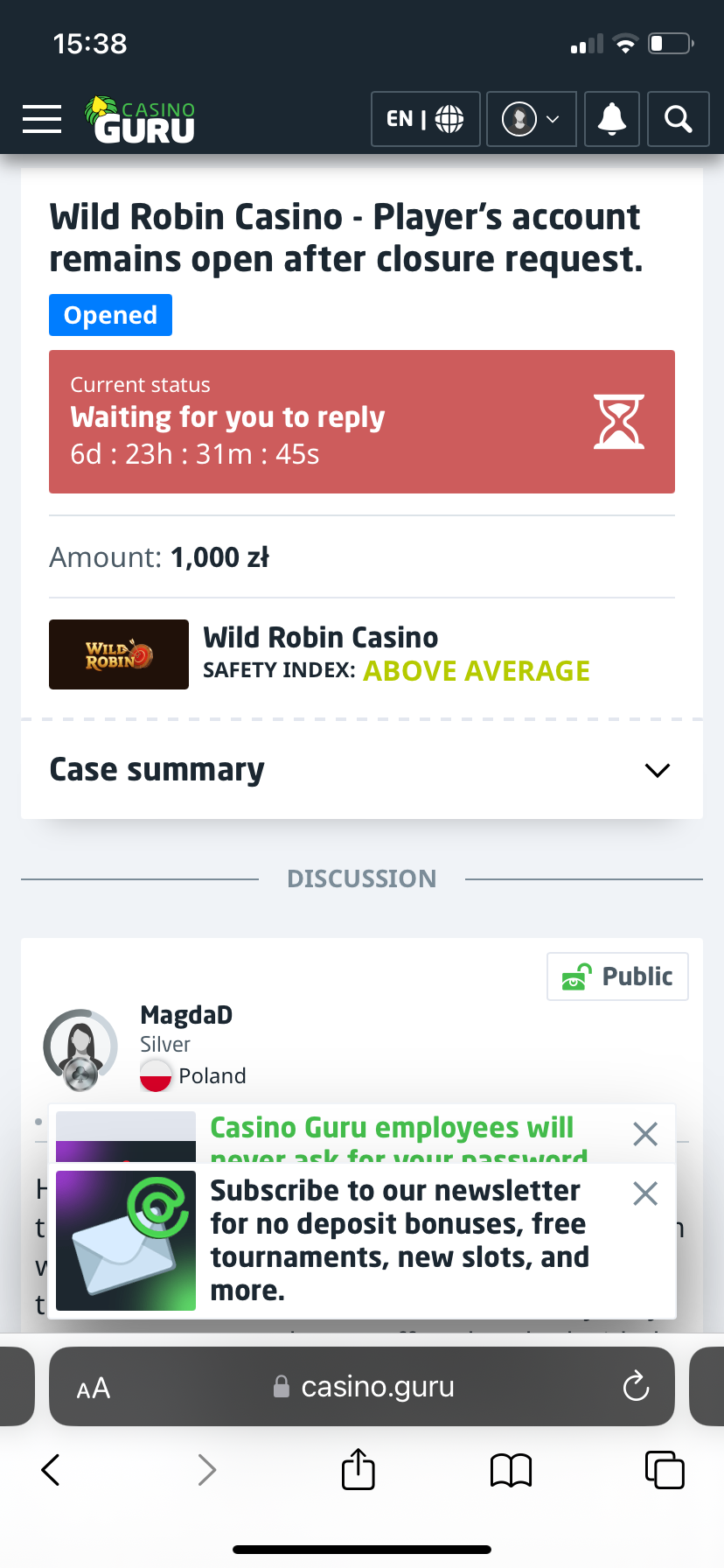Expand the Case summary section
724x1568 pixels.
(x=656, y=770)
